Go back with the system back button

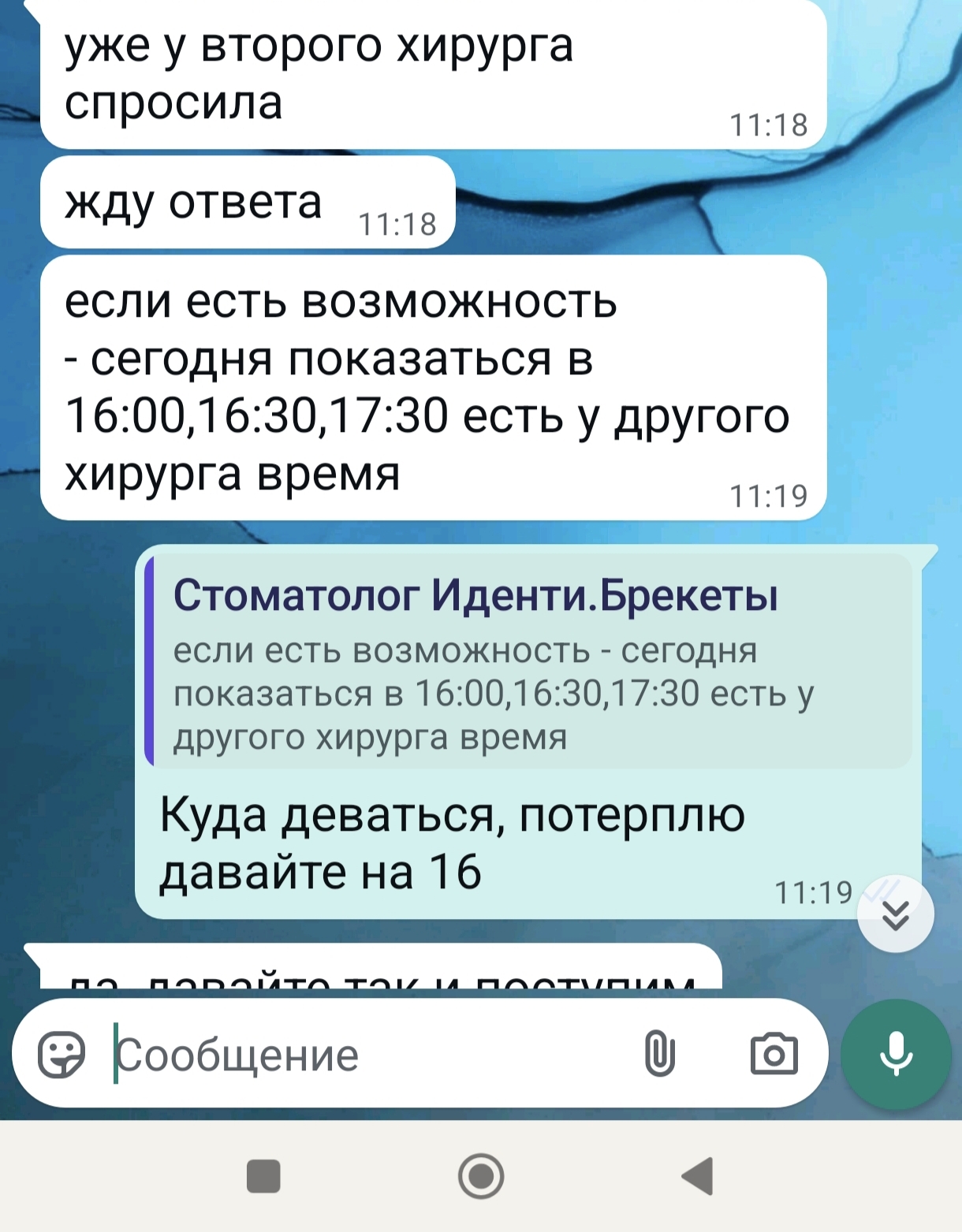[698, 1177]
